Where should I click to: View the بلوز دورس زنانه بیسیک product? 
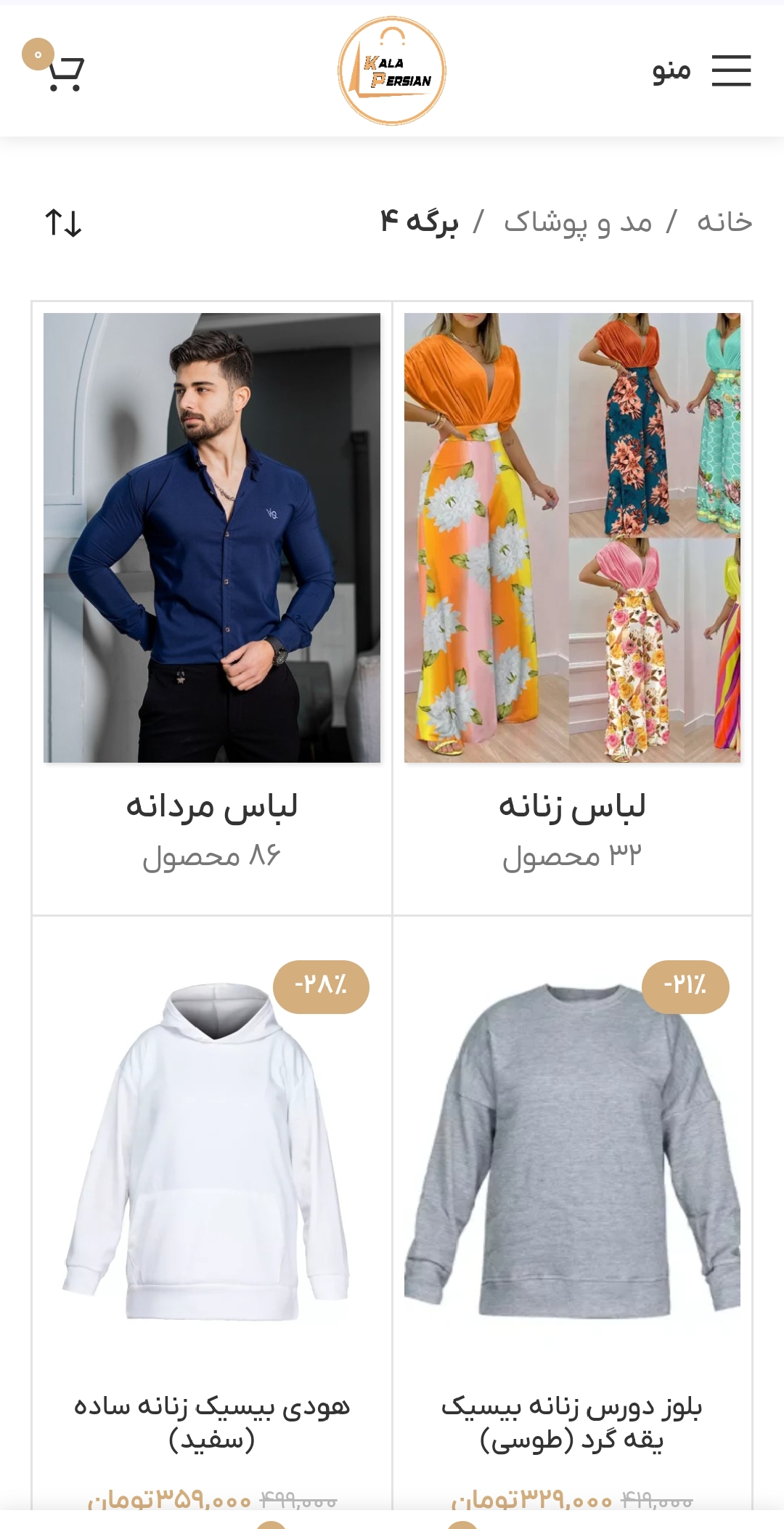point(572,1422)
